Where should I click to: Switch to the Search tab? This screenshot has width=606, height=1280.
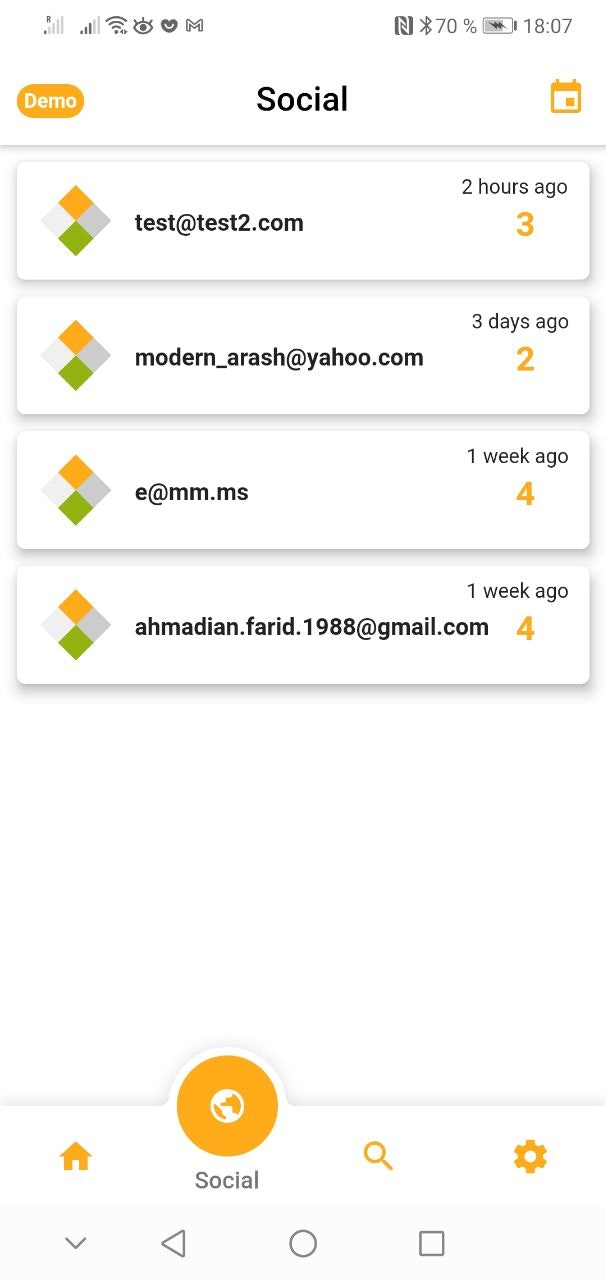[x=378, y=1157]
